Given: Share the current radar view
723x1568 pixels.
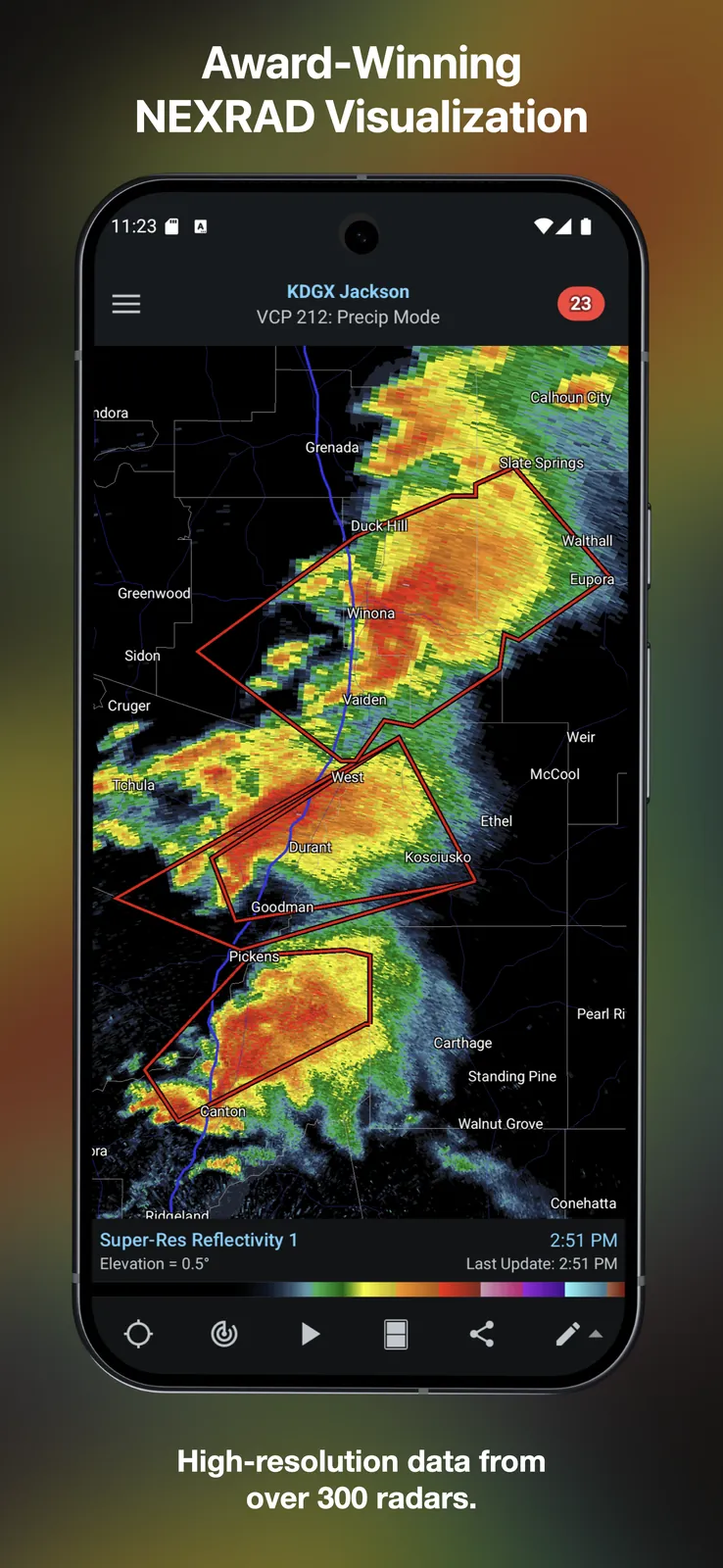Looking at the screenshot, I should pyautogui.click(x=481, y=1333).
